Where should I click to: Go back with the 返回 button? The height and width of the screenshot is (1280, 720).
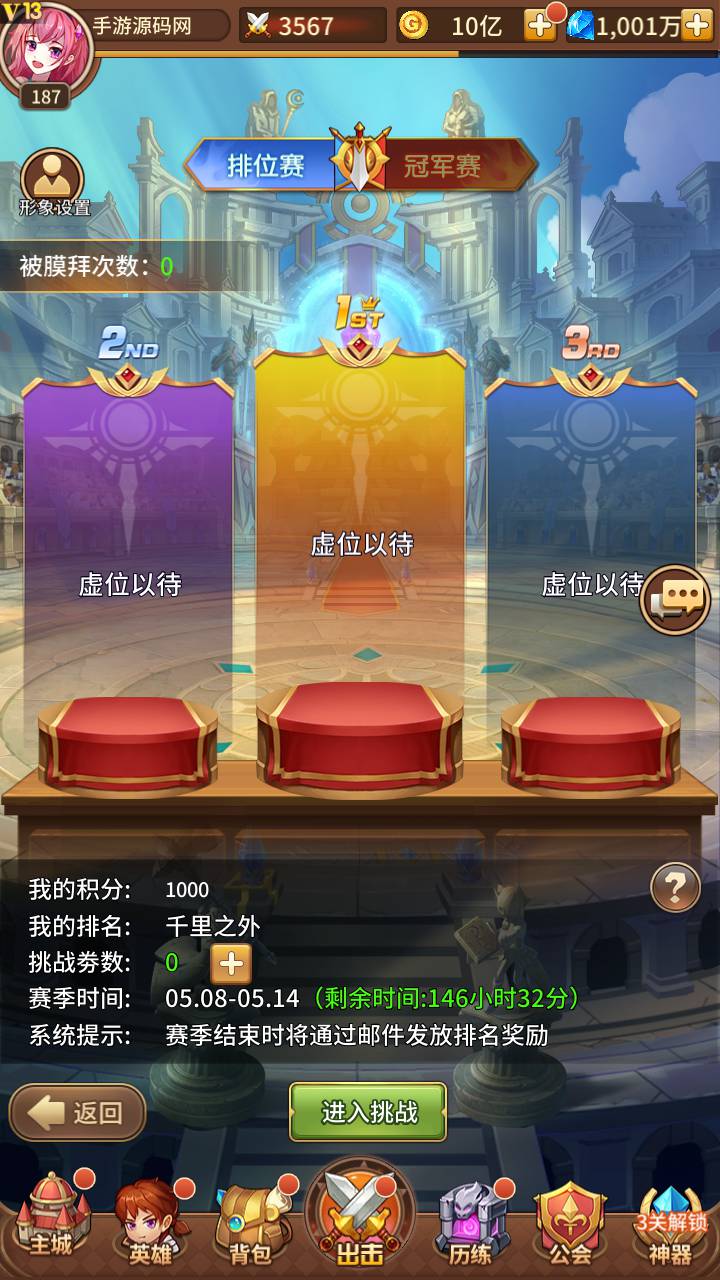tap(78, 1112)
